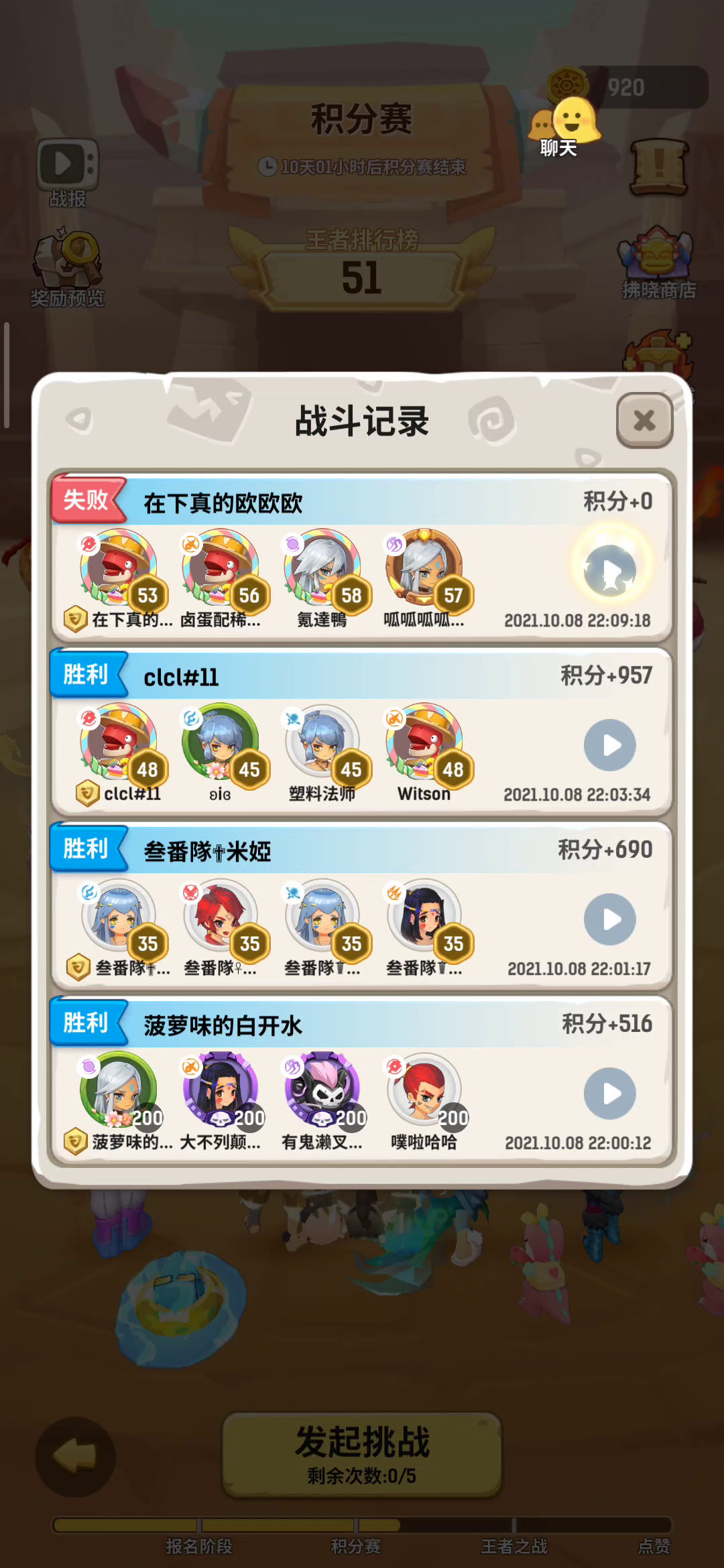Close the 战斗记录 dialog
Viewport: 724px width, 1568px height.
tap(644, 420)
